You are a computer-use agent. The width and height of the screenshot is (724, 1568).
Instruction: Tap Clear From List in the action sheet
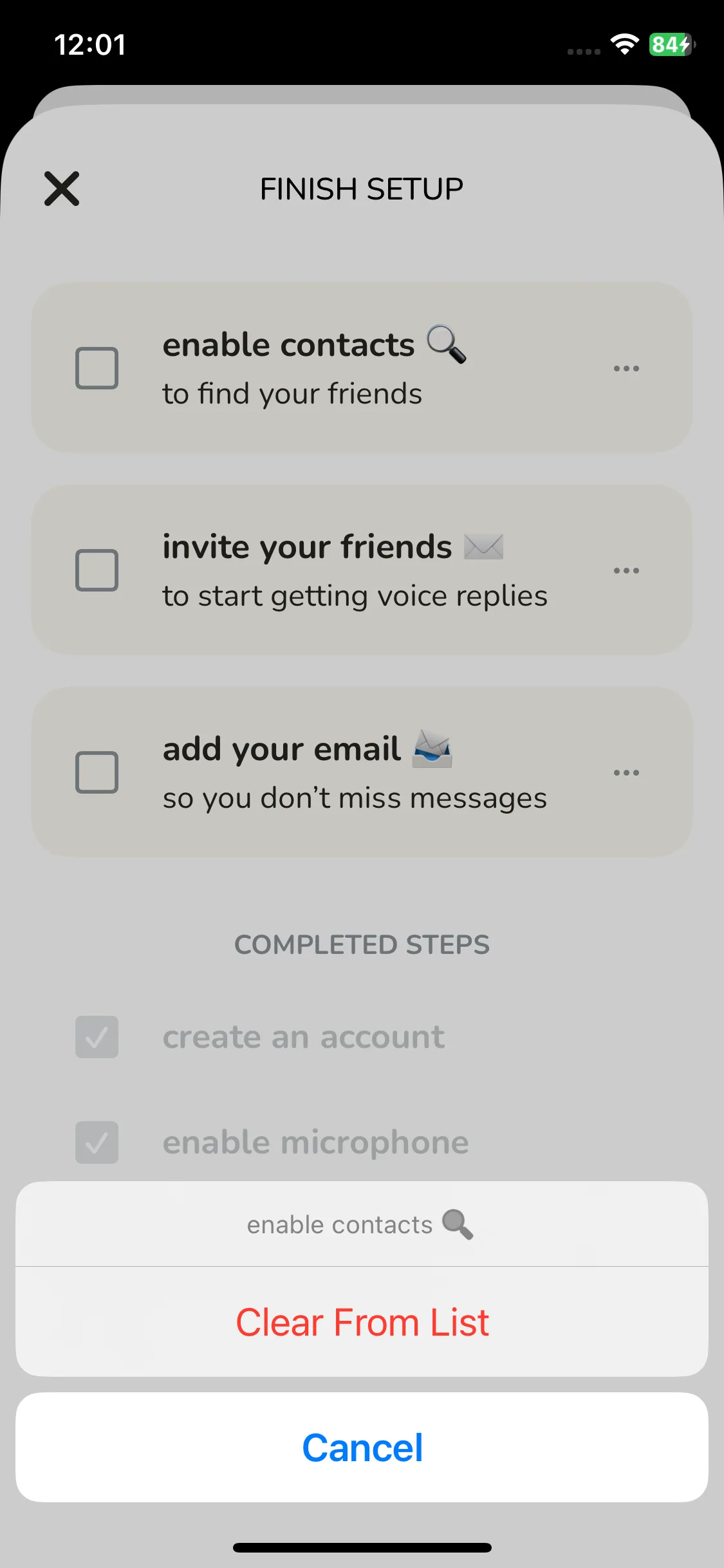click(362, 1322)
